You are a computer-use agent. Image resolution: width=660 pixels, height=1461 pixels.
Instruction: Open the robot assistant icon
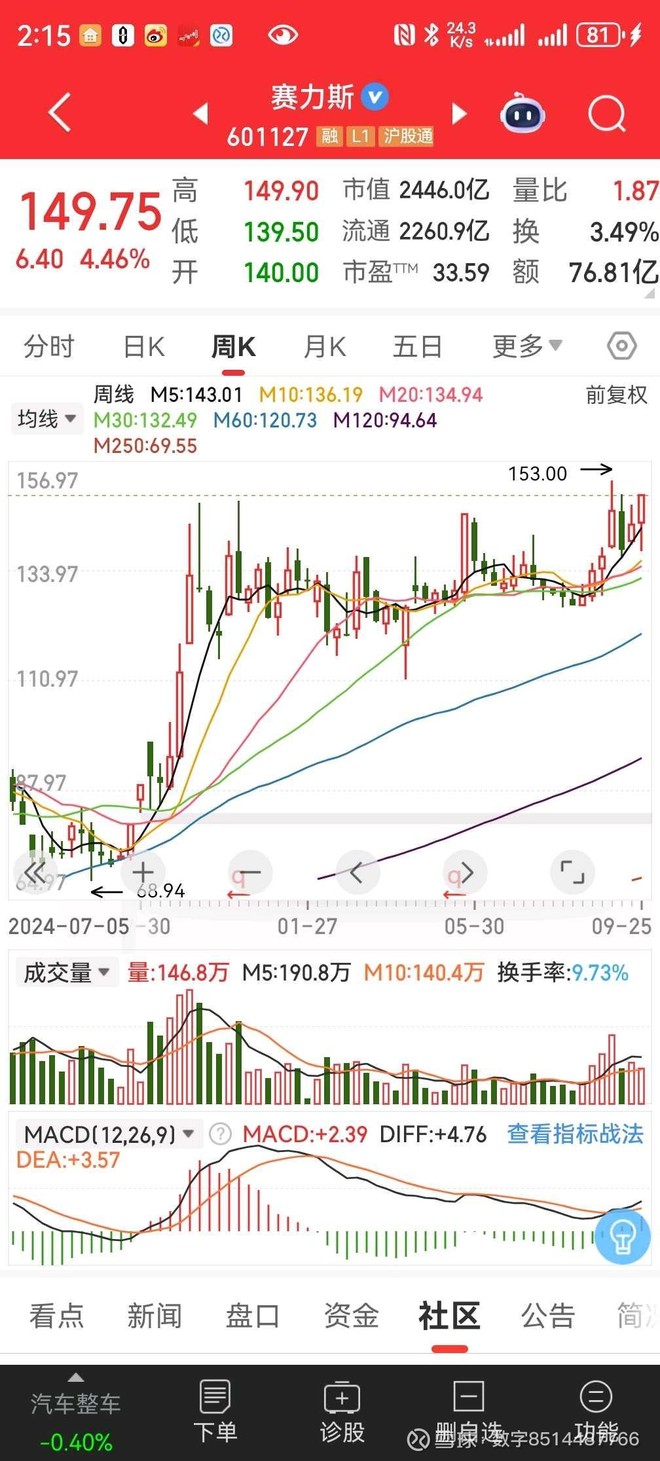(523, 114)
